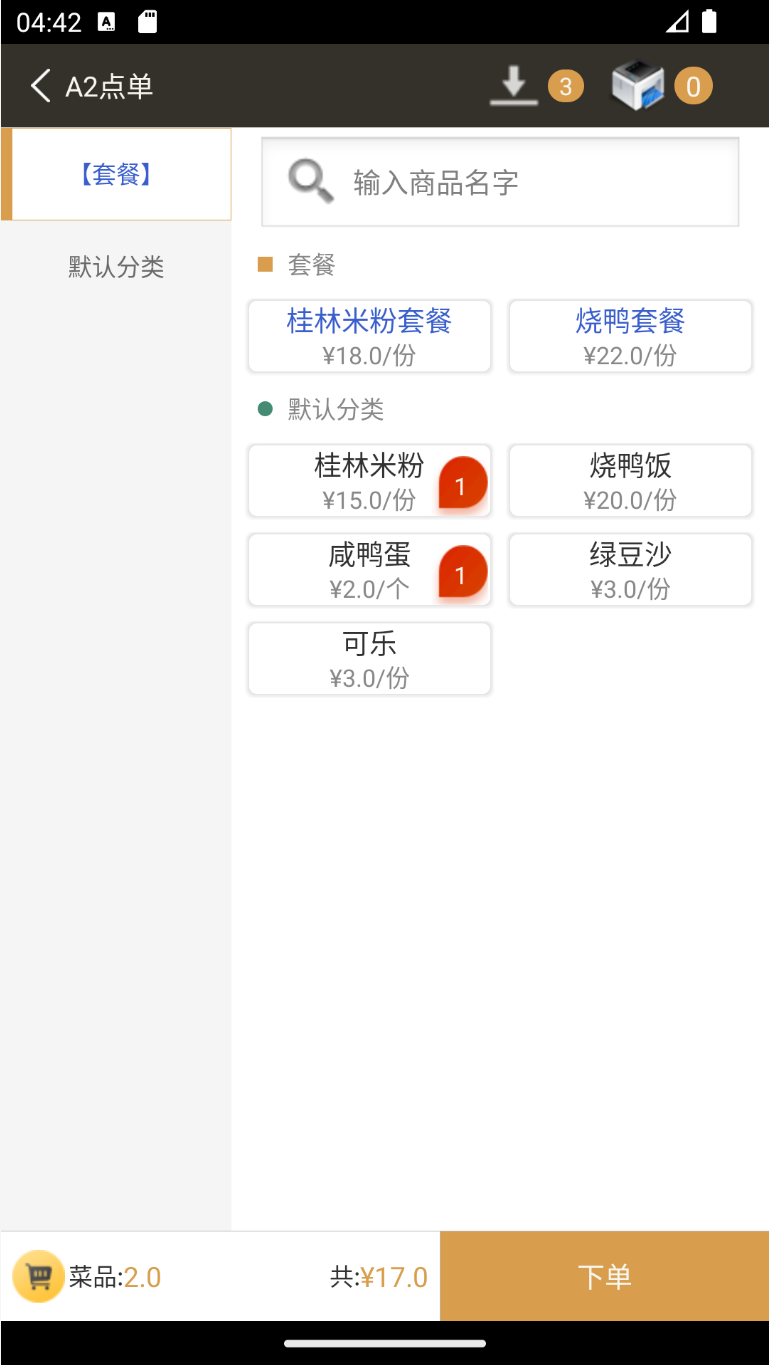Click the green dot marker beside 默认分类

coord(265,409)
